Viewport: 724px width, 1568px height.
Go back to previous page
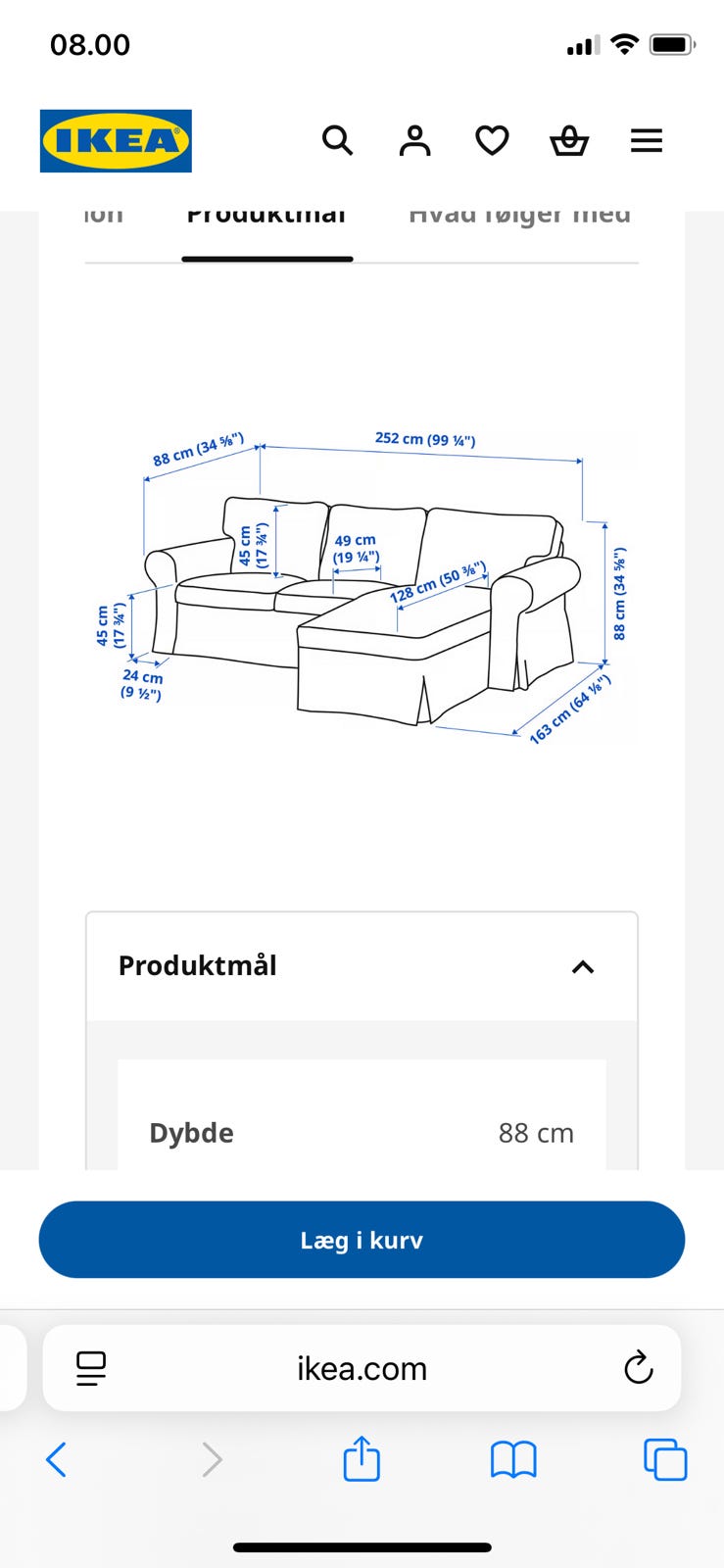pos(57,1459)
